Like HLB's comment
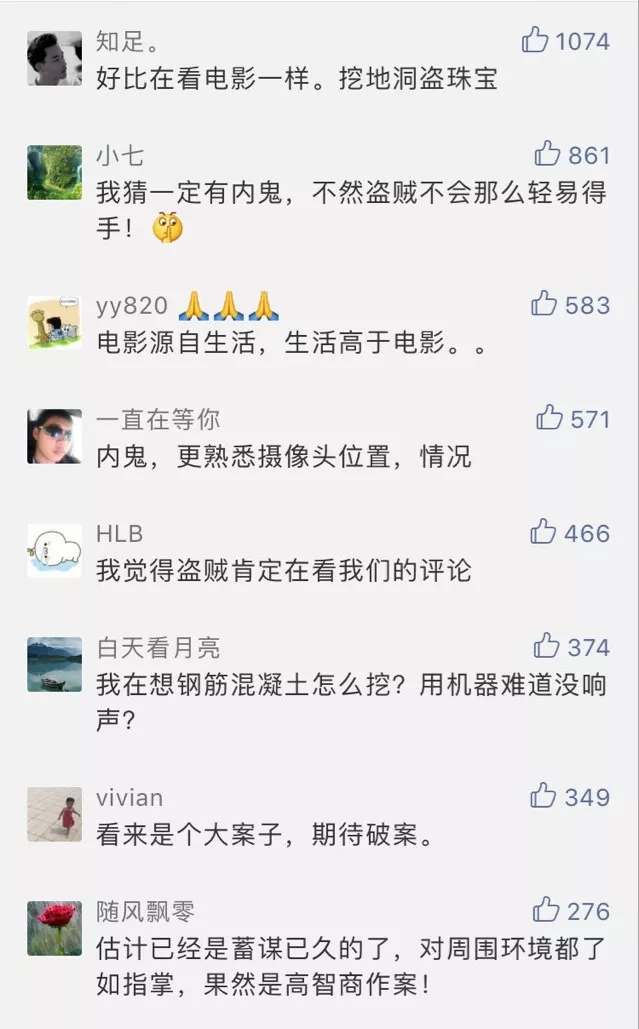 click(x=543, y=532)
